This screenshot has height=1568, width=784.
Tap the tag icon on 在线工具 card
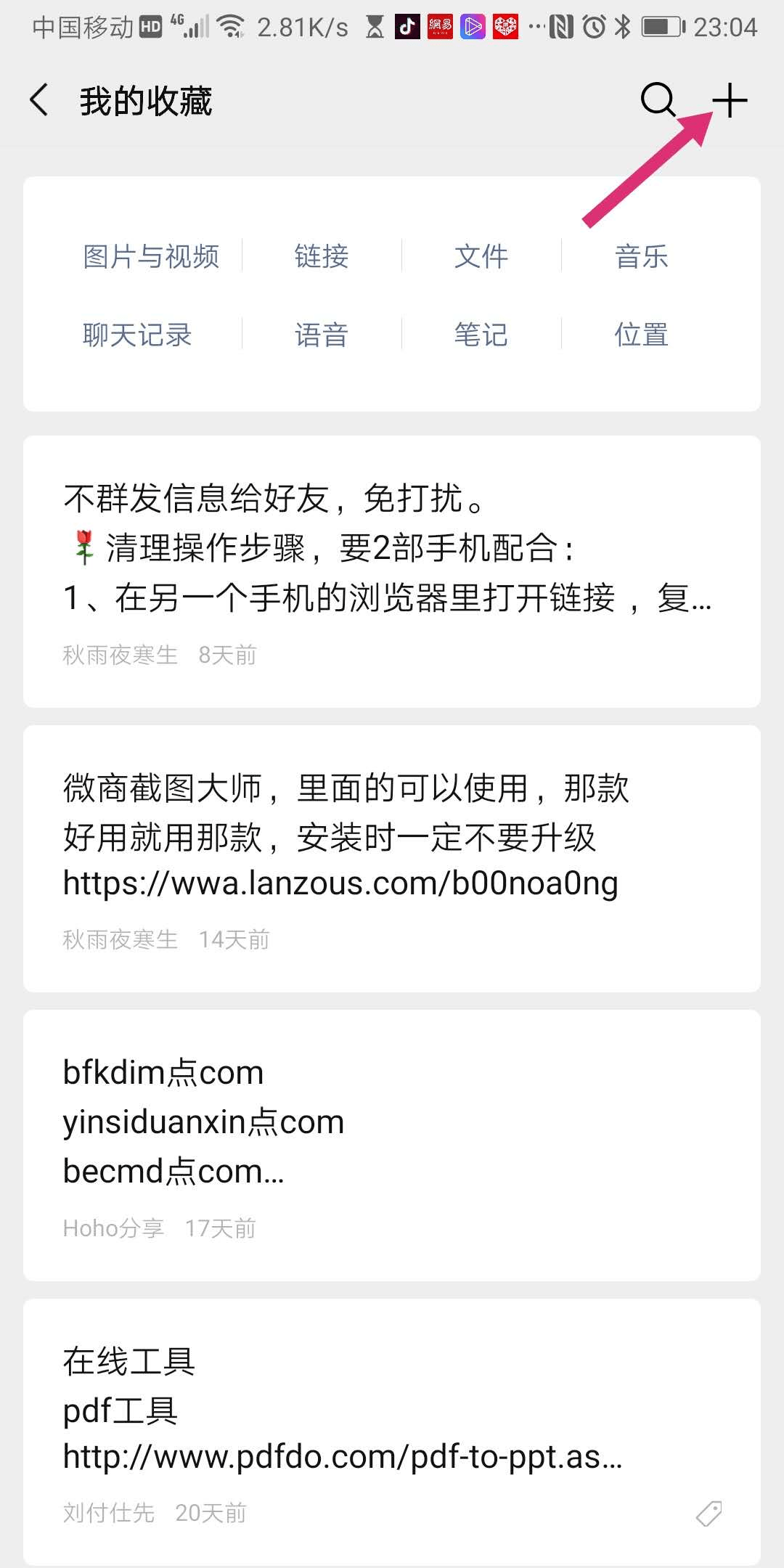[709, 1514]
